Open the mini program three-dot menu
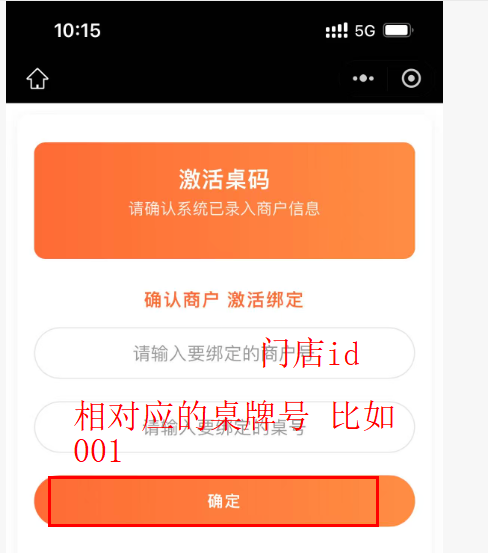 [x=363, y=78]
